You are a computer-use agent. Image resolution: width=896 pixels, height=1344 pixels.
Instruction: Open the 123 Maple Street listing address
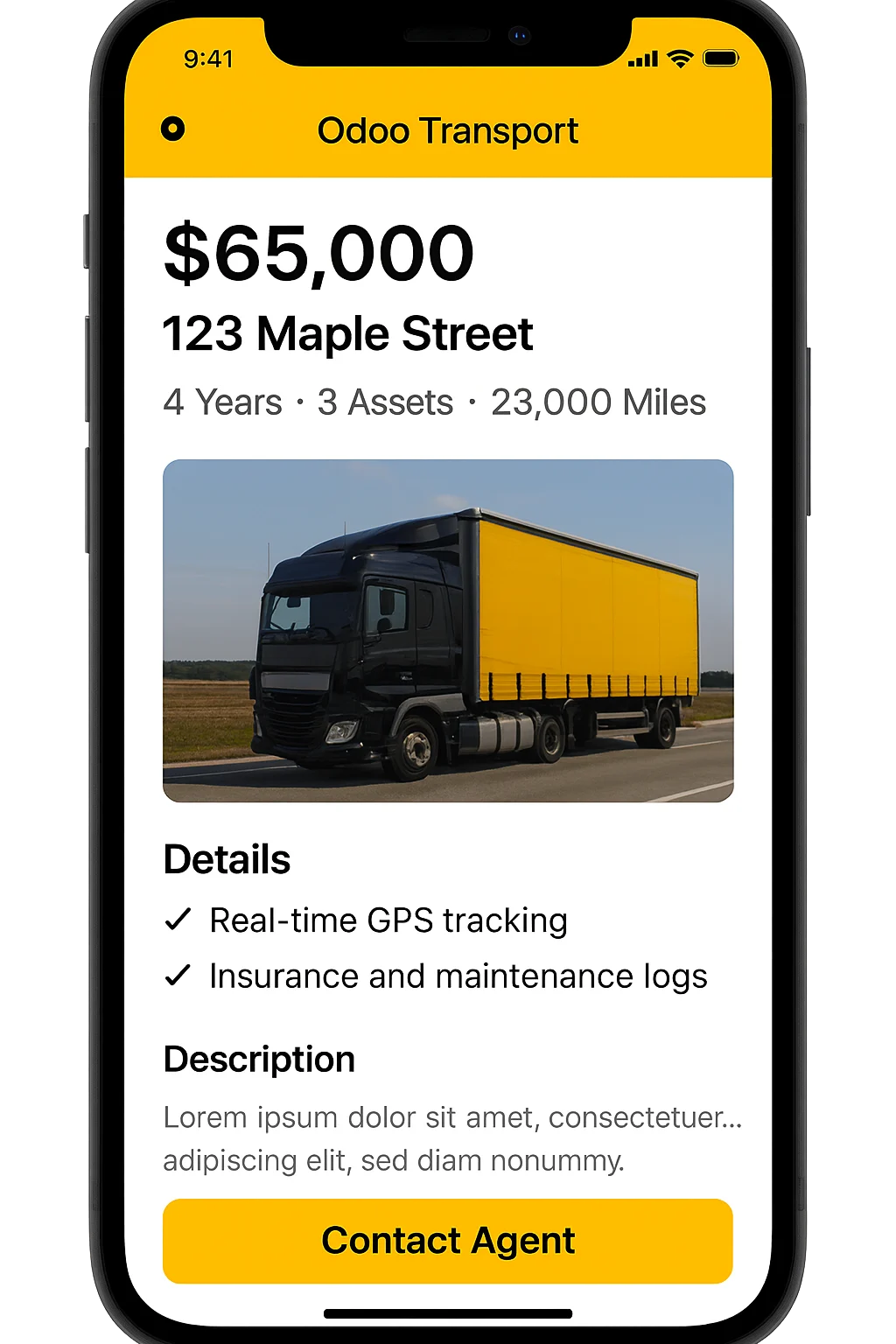coord(347,333)
